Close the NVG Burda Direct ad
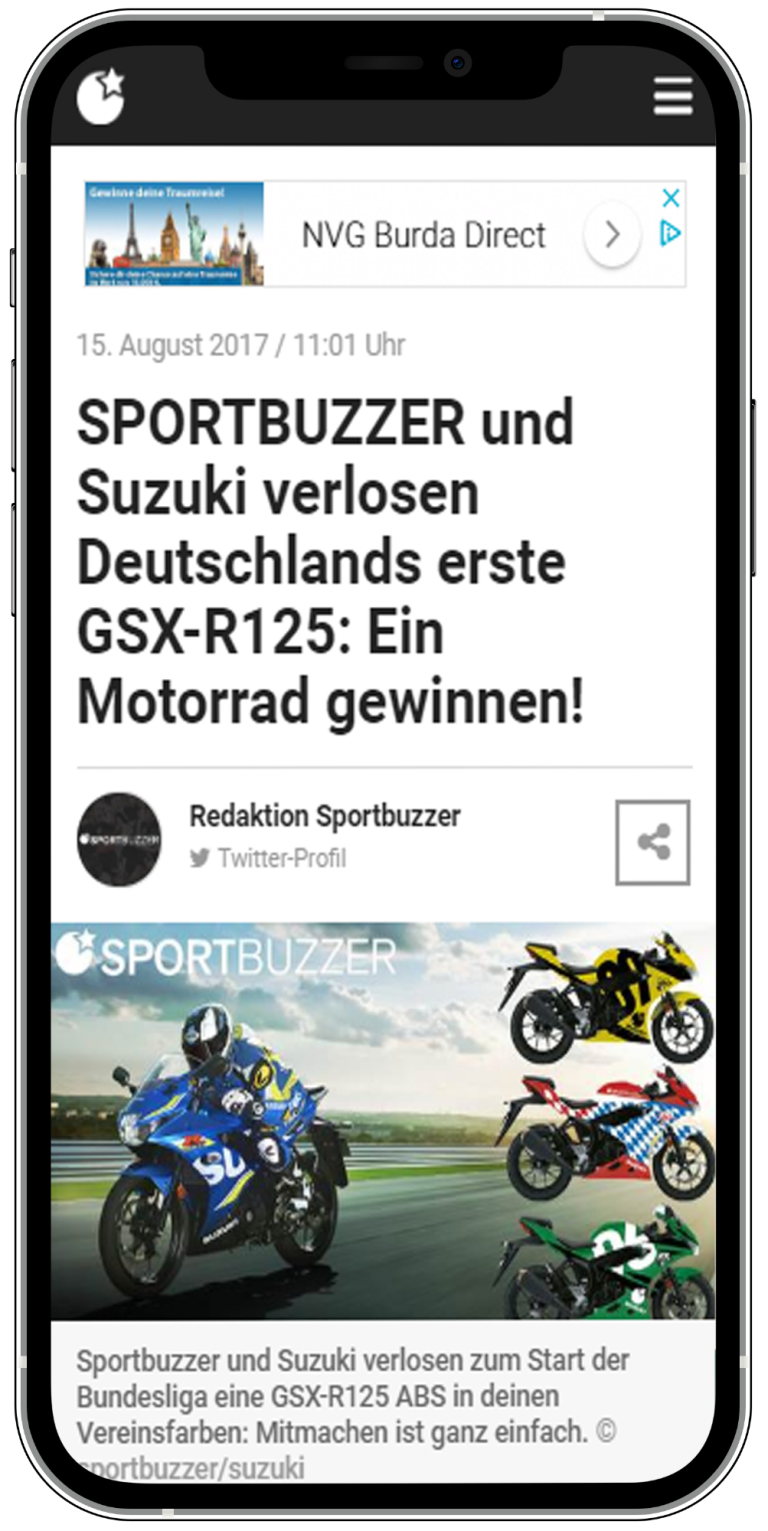 coord(671,198)
